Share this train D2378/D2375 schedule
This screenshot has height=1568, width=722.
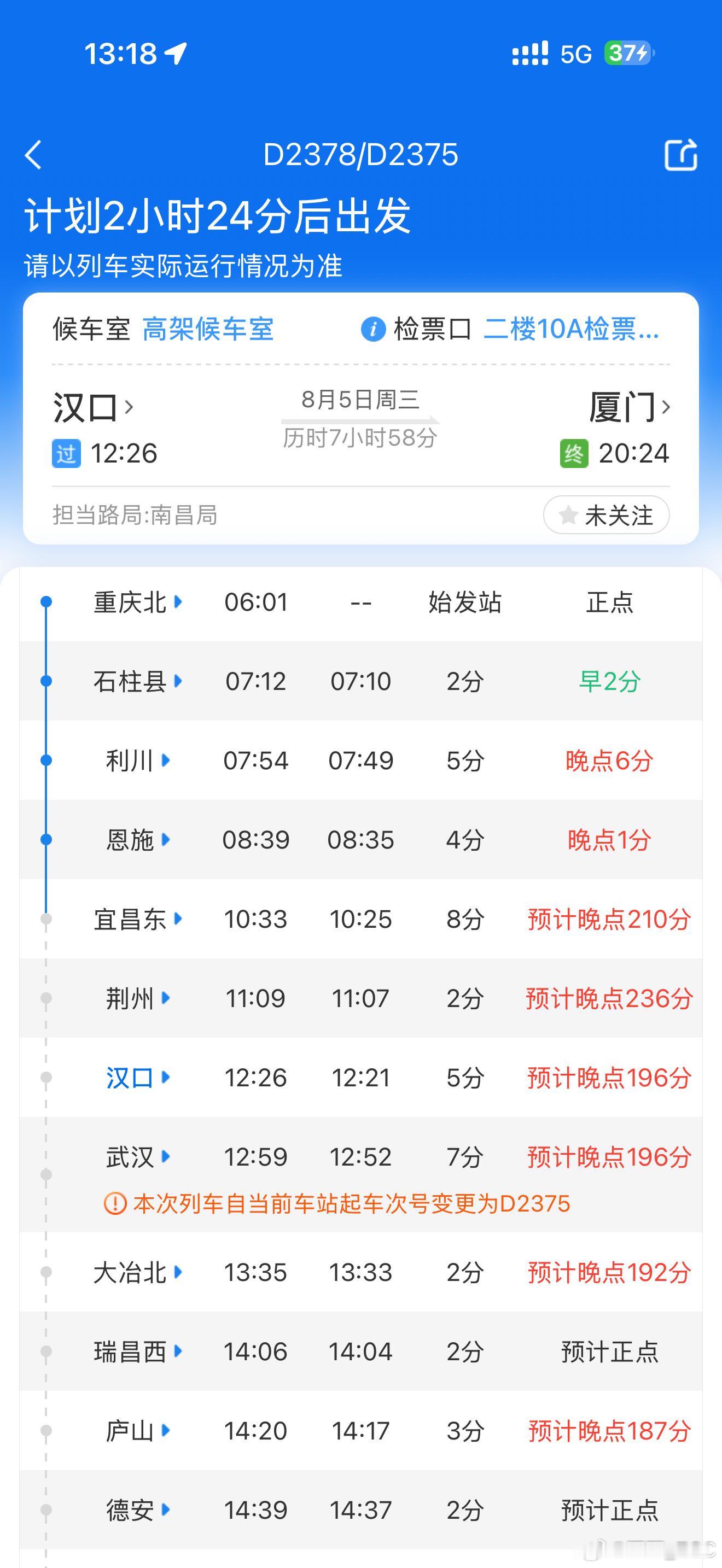pyautogui.click(x=680, y=155)
